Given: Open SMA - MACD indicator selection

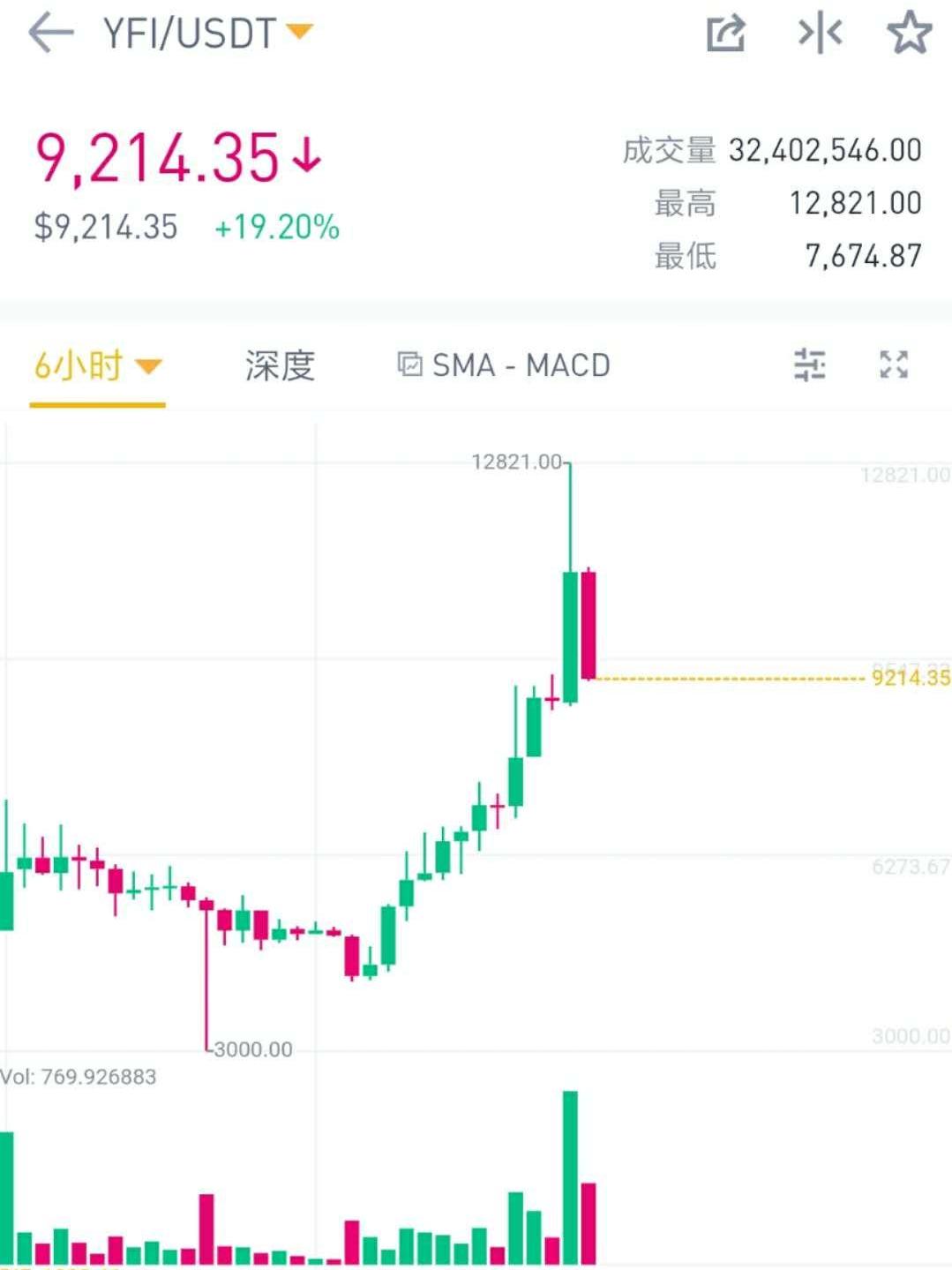Looking at the screenshot, I should [x=504, y=364].
